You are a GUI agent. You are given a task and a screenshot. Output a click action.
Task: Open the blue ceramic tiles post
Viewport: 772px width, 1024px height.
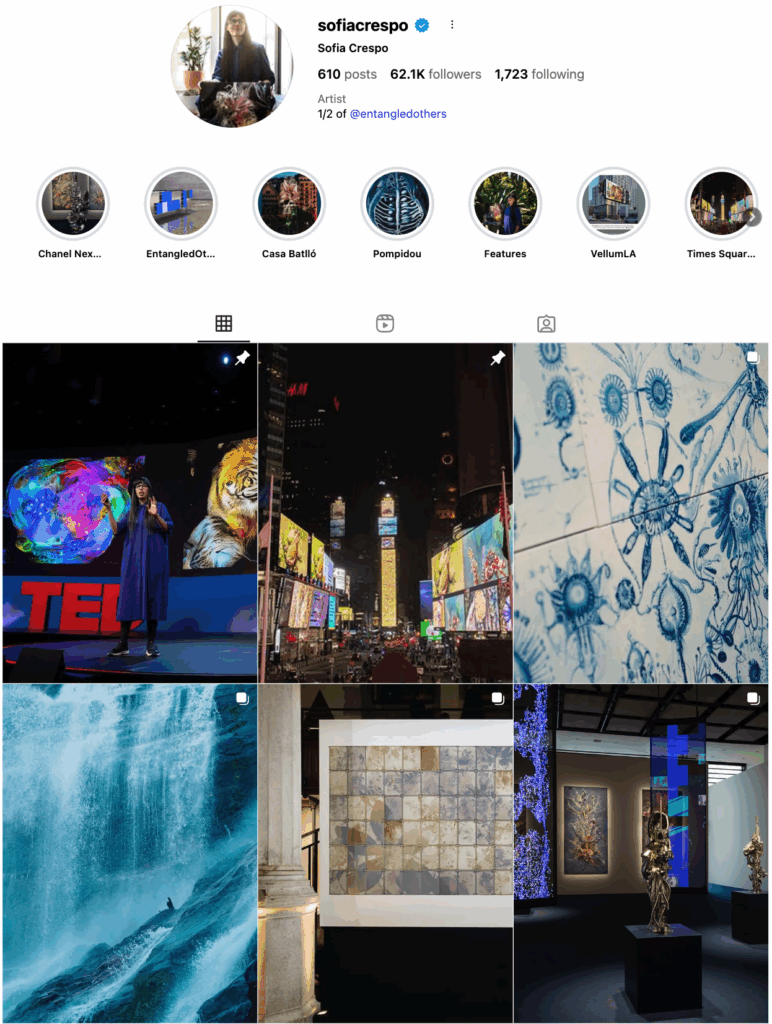point(641,513)
